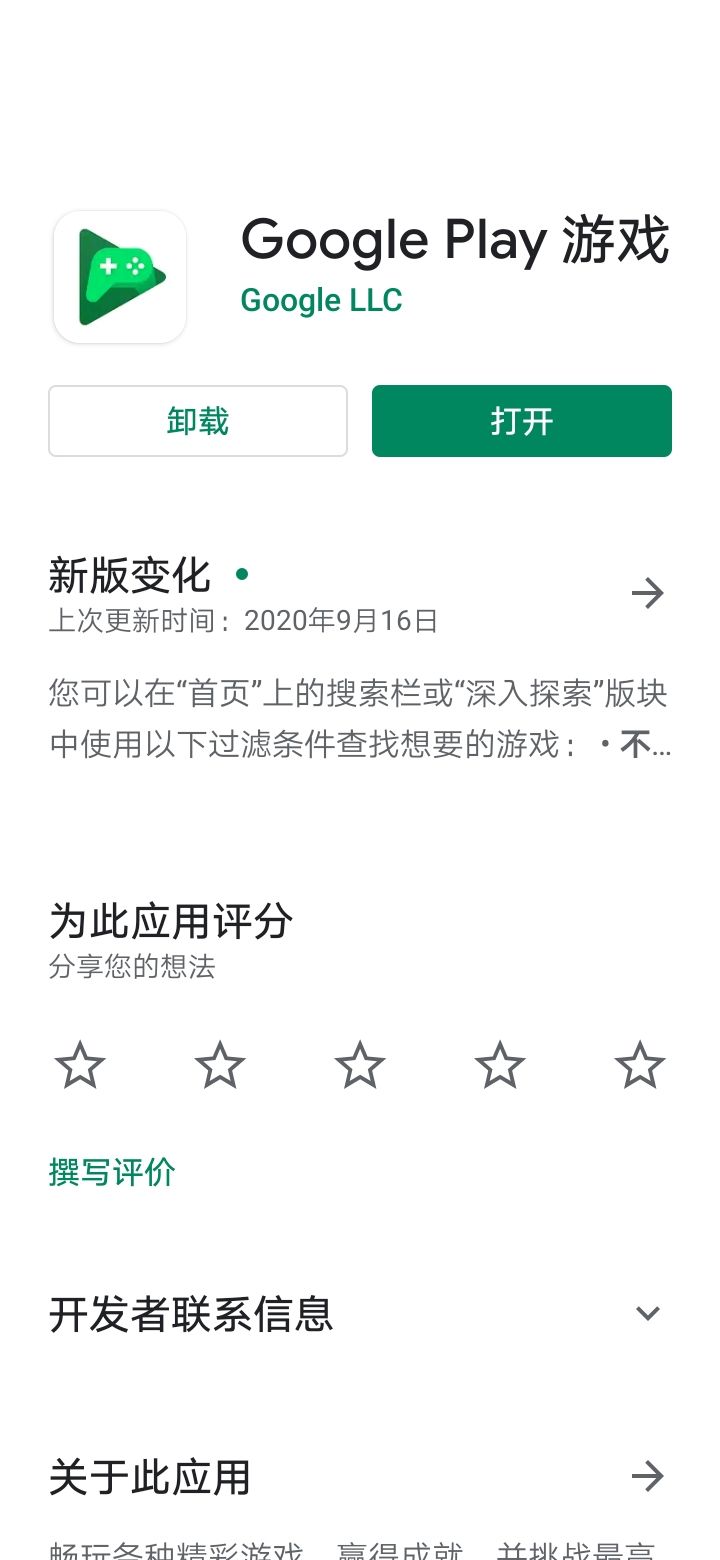This screenshot has height=1560, width=720.
Task: Collapse arrow beside 新版变化 heading
Action: pos(648,593)
